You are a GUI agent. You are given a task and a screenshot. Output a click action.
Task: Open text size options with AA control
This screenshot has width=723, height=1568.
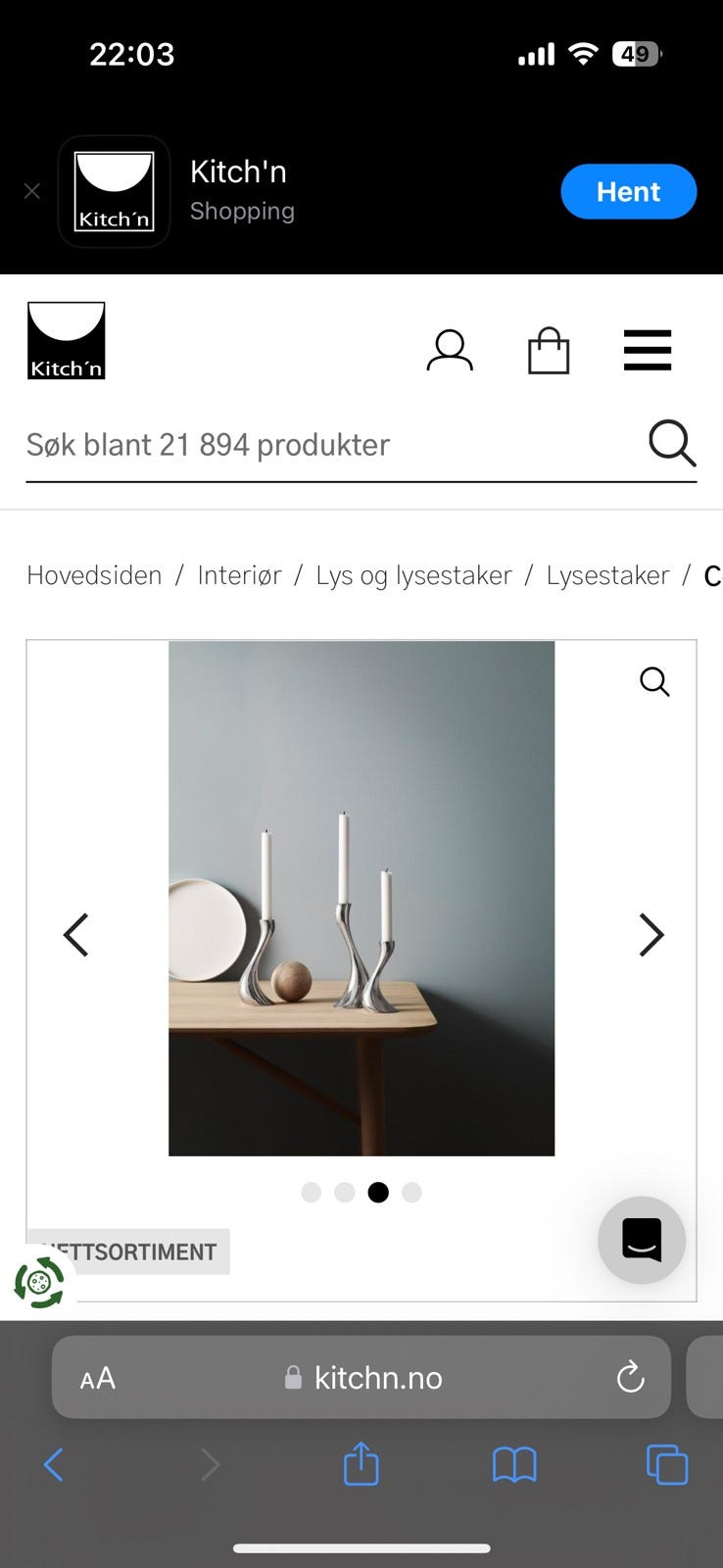click(97, 1377)
